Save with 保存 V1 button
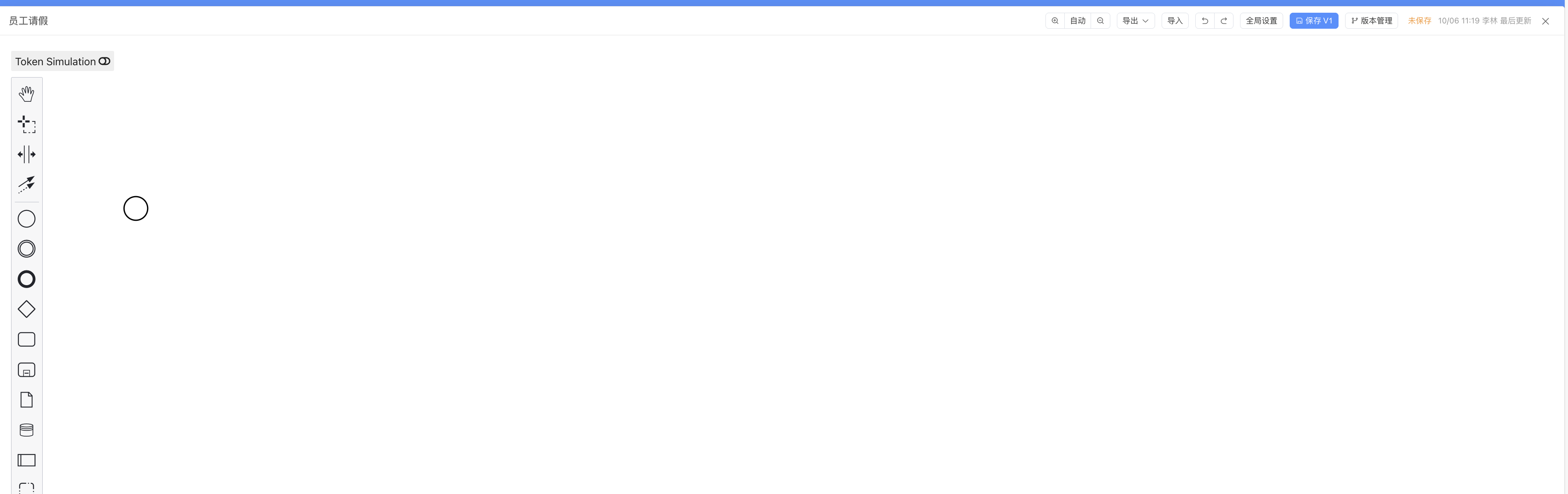 (x=1314, y=21)
